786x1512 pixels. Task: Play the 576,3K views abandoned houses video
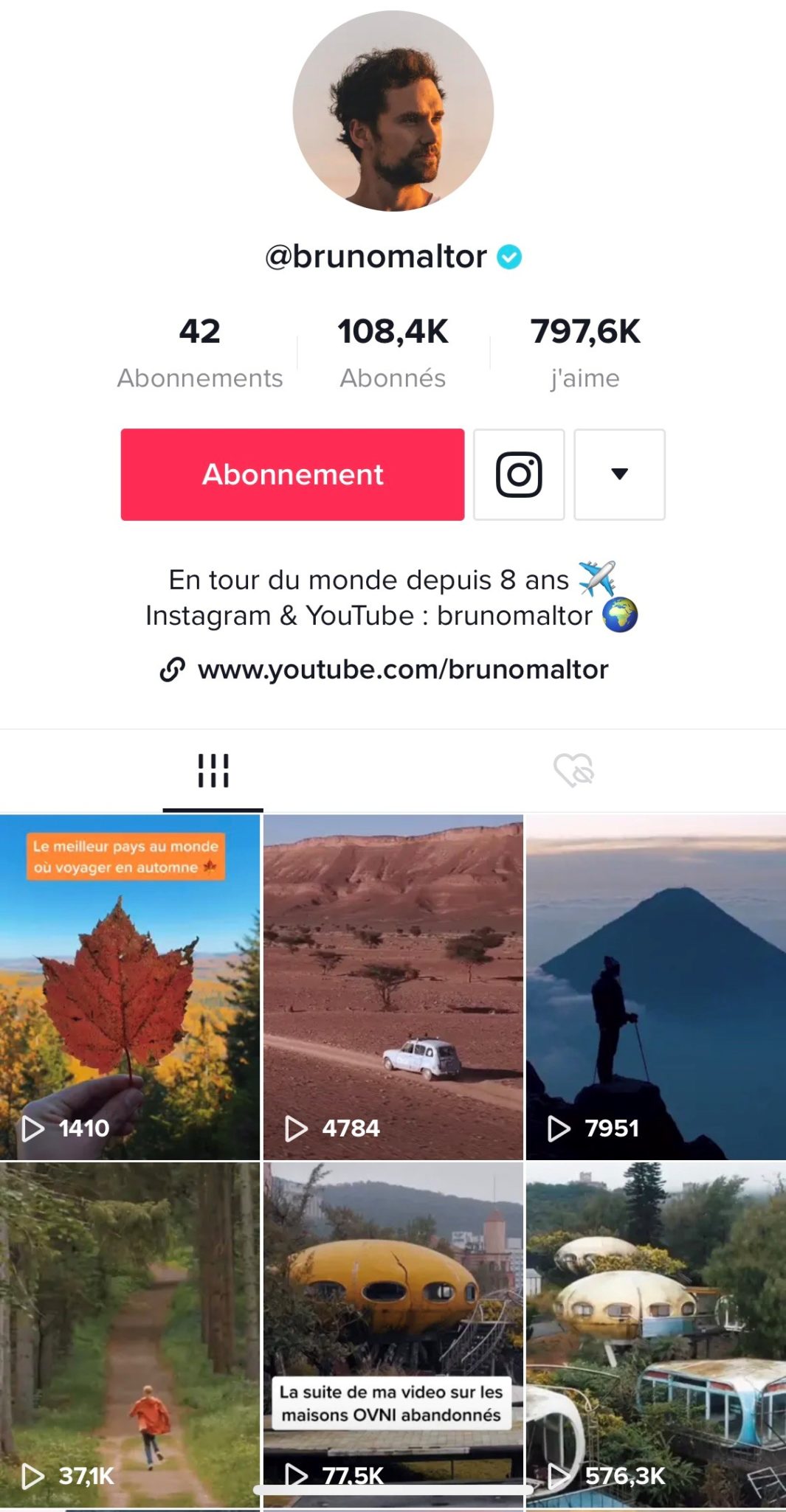(655, 1334)
